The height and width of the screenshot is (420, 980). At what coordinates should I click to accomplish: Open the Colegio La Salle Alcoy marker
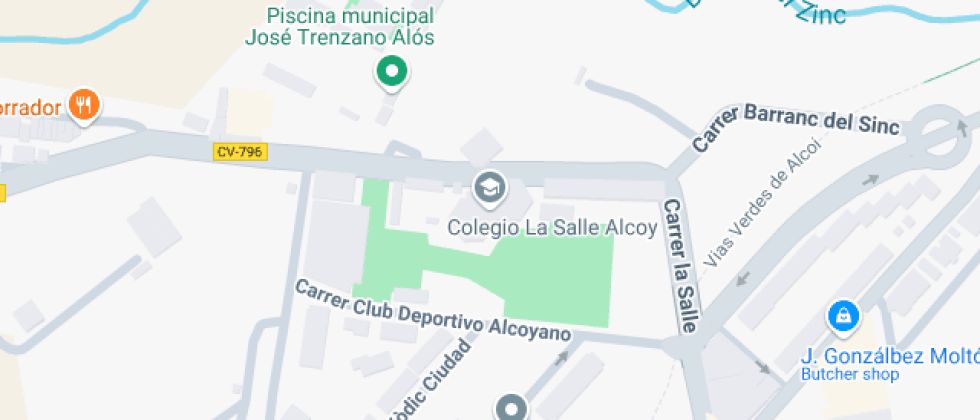click(x=489, y=187)
